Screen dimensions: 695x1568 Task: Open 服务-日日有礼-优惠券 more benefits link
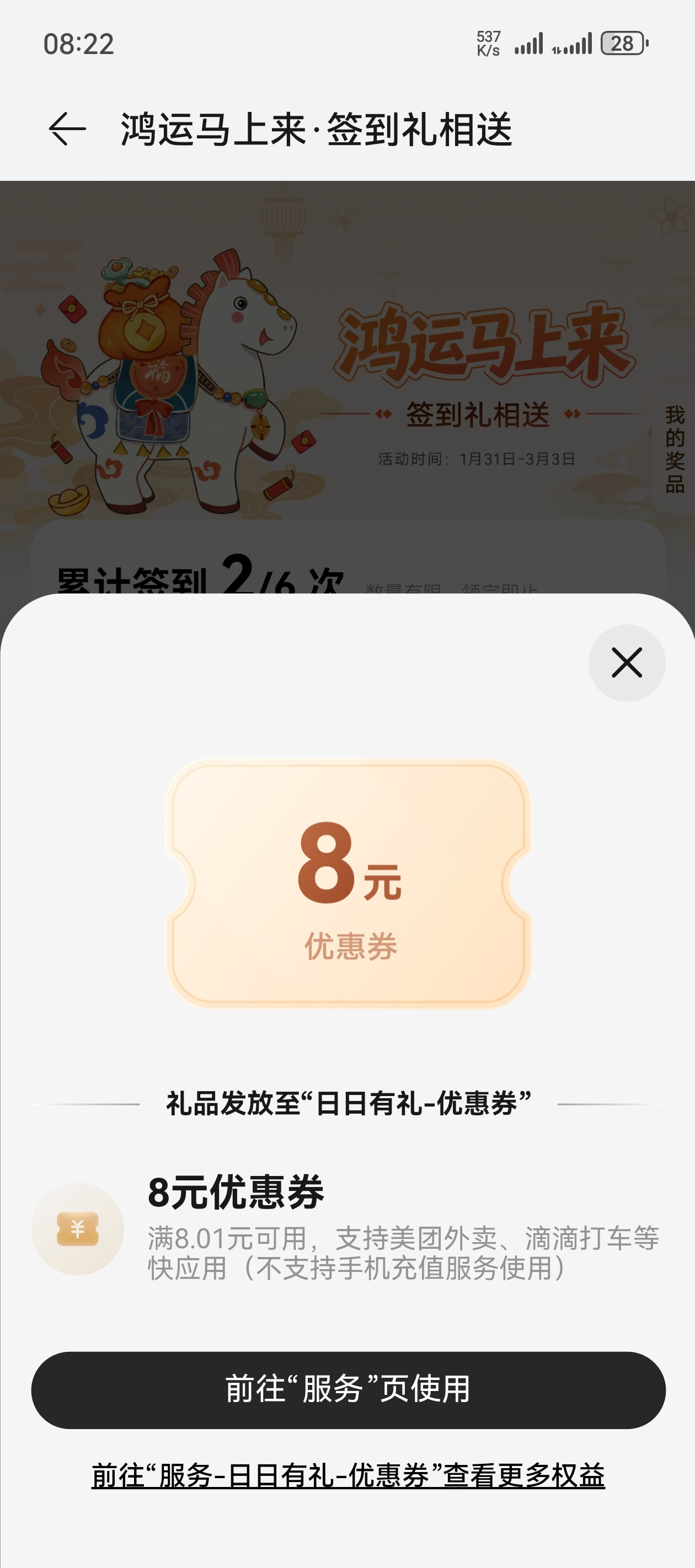click(348, 1475)
